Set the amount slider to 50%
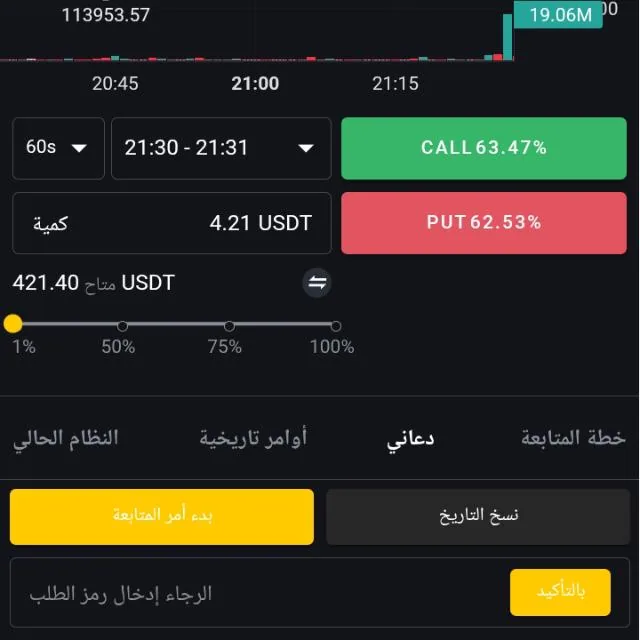The image size is (640, 640). (122, 326)
